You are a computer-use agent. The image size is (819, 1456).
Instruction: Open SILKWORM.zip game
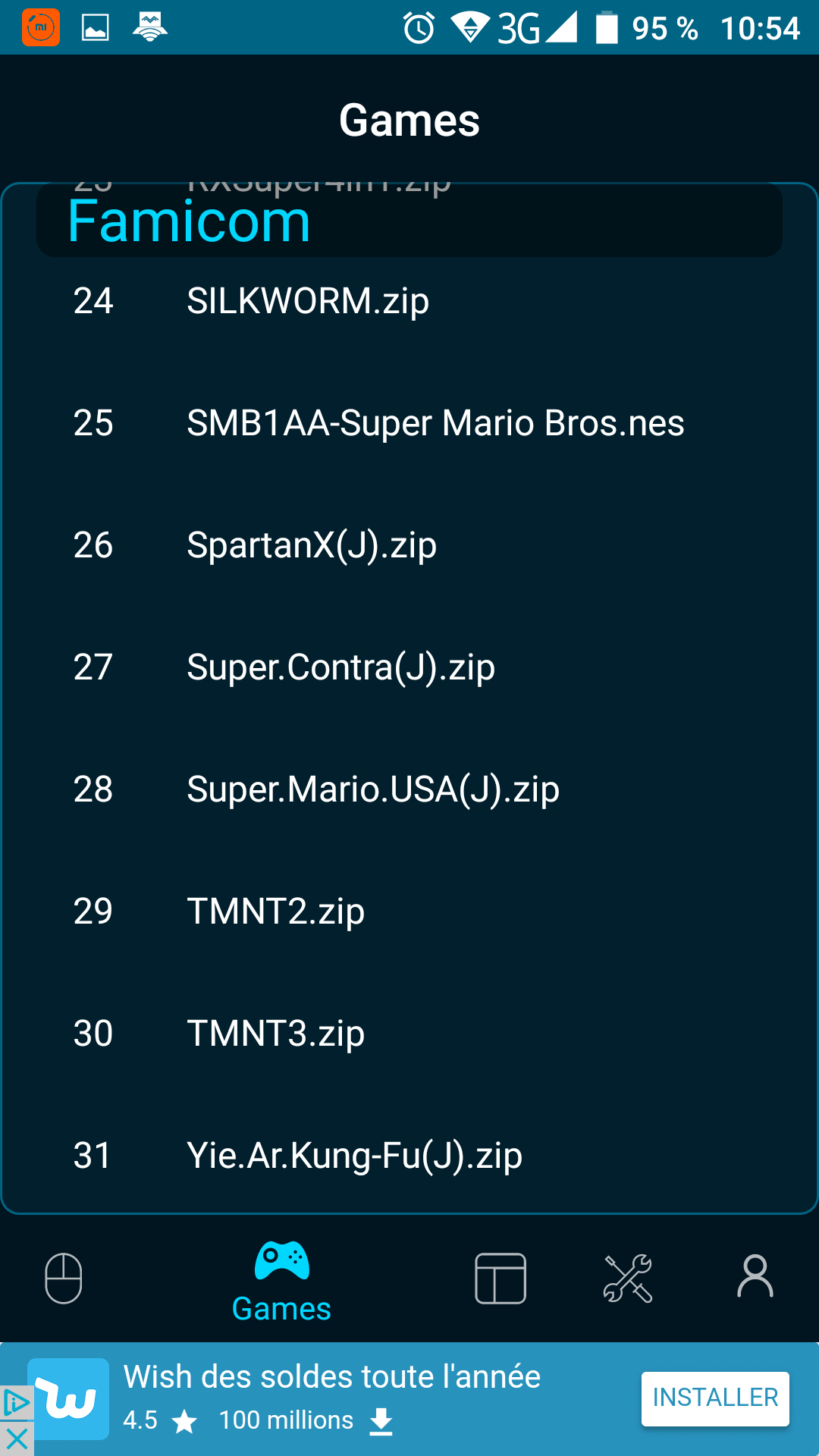(409, 301)
